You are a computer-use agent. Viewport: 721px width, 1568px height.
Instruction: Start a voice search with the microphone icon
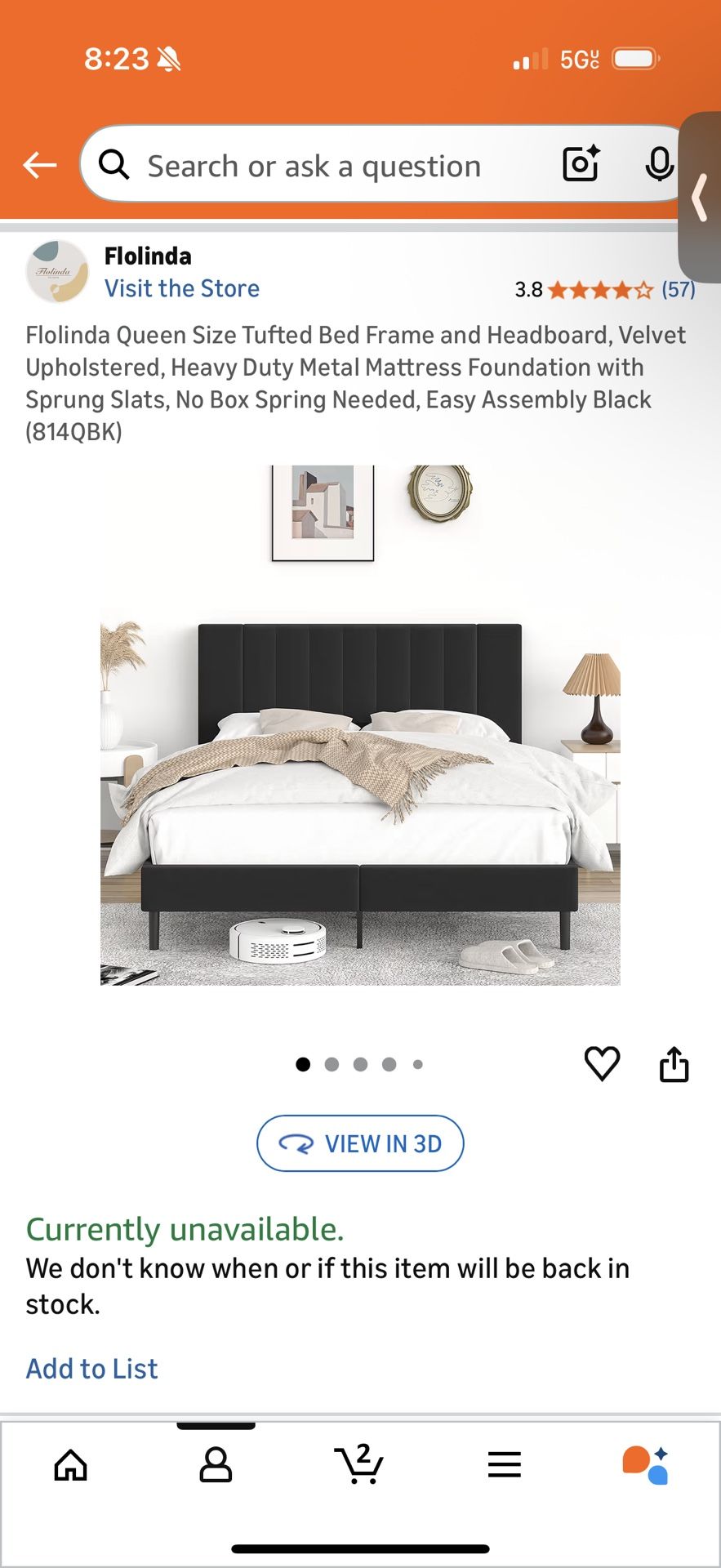[x=659, y=164]
